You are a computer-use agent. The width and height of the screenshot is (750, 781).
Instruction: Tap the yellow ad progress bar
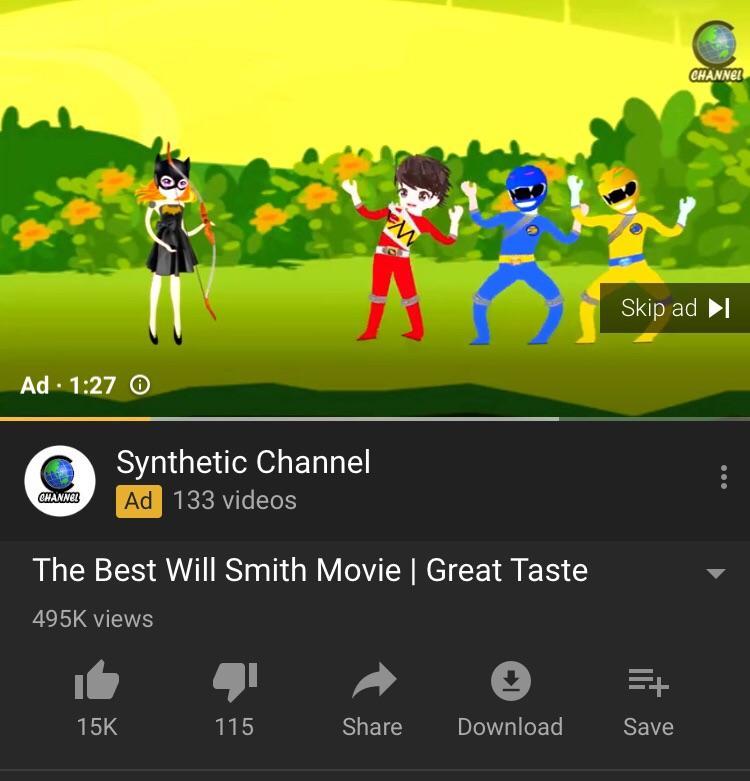[75, 417]
